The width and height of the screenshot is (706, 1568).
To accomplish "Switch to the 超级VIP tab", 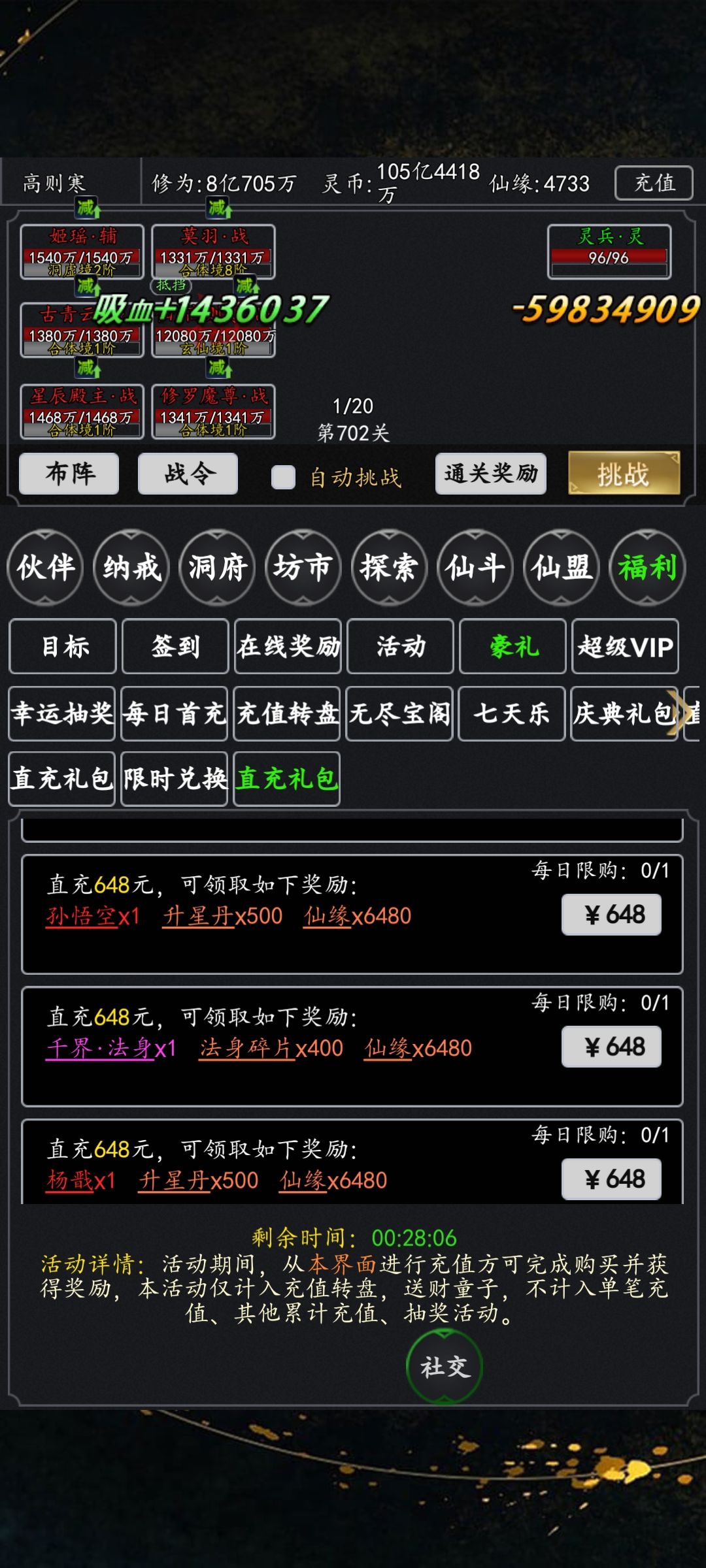I will [x=624, y=647].
